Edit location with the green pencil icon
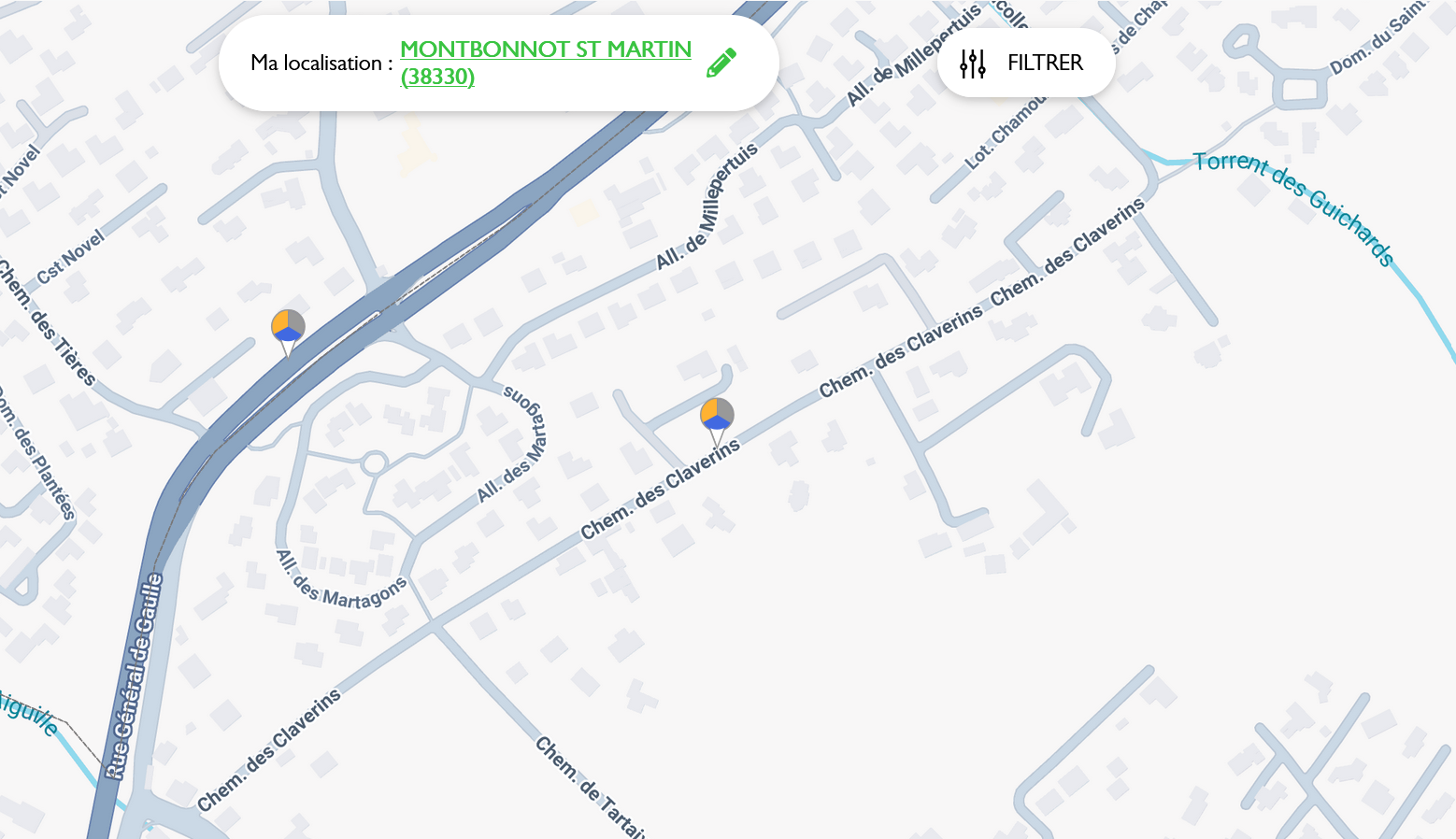The height and width of the screenshot is (839, 1456). coord(721,63)
